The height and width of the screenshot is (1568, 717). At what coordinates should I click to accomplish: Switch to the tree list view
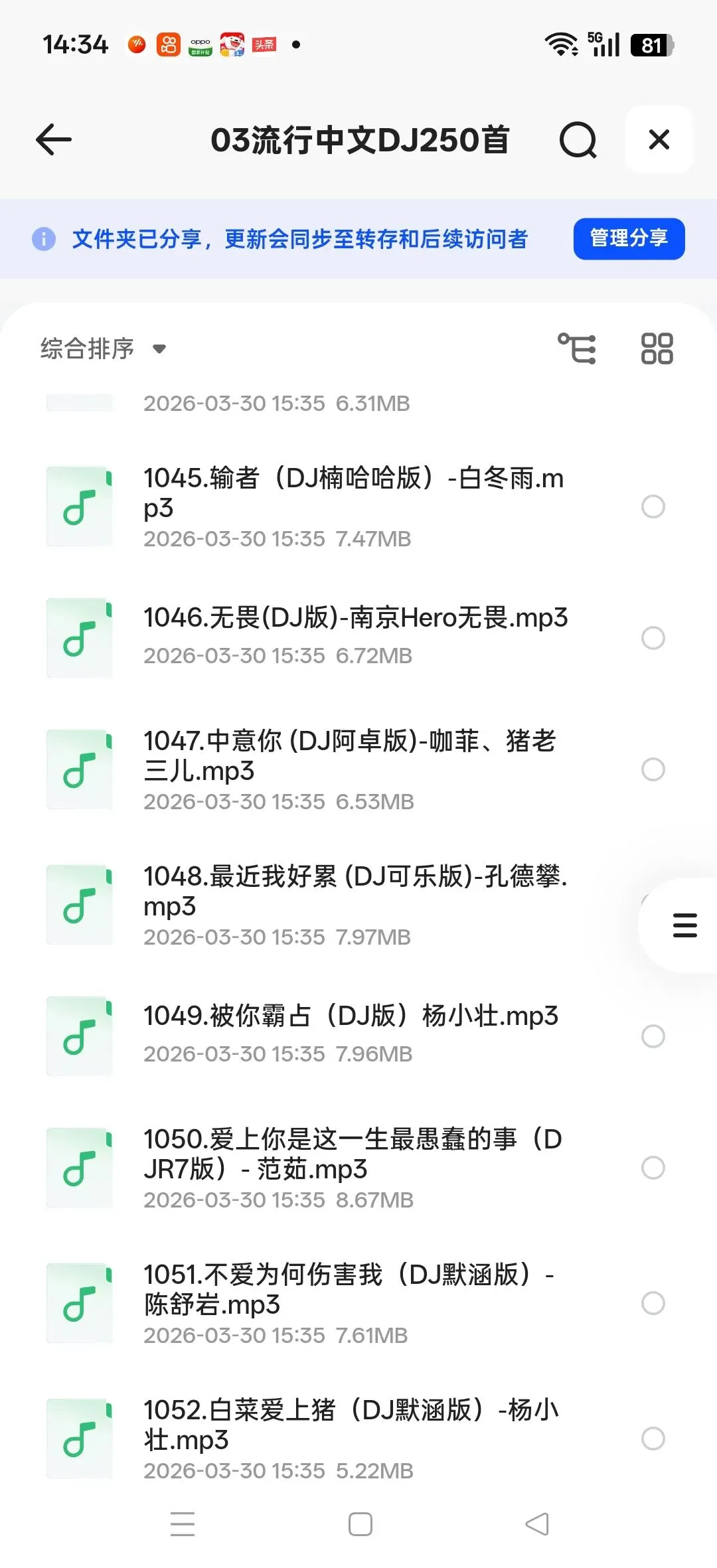point(576,349)
